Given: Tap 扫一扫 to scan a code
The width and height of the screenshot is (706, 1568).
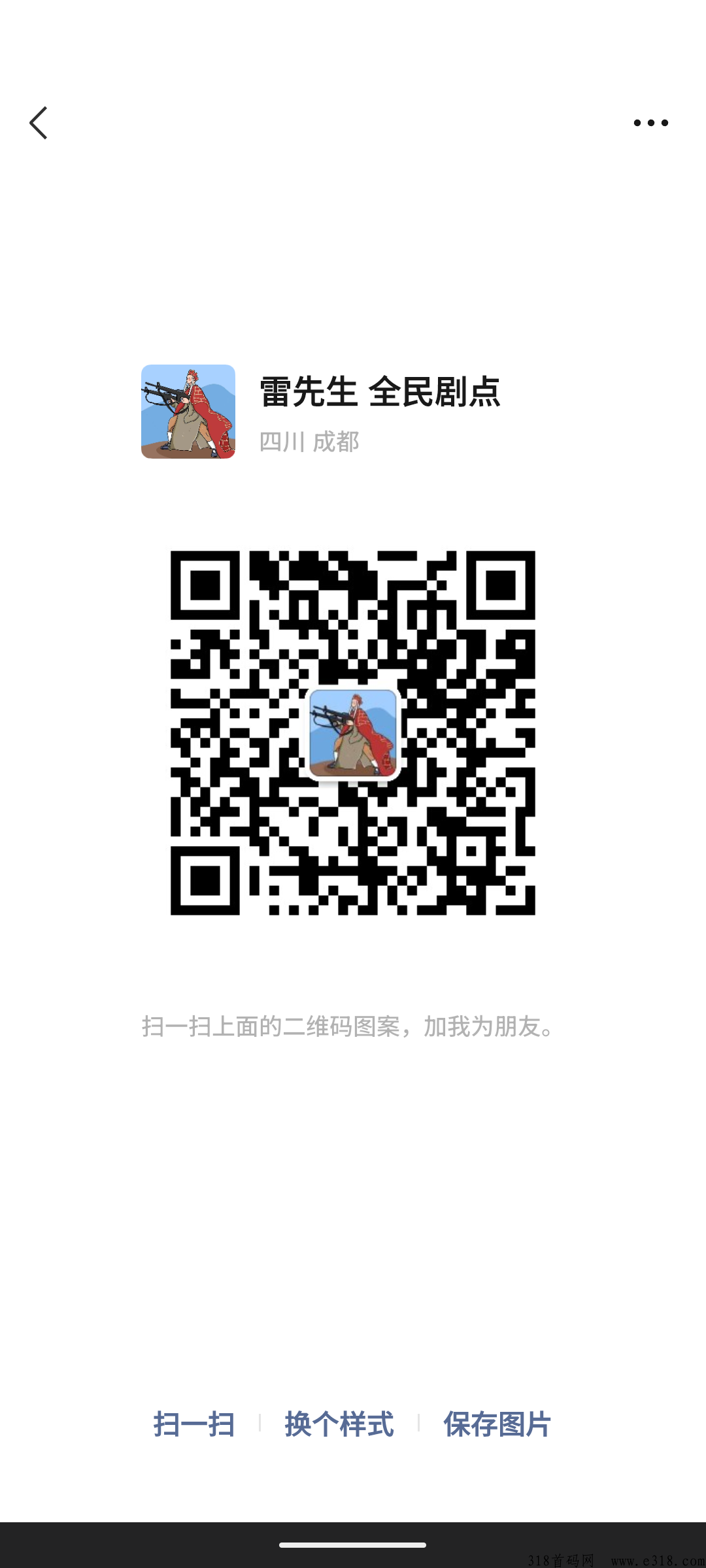Looking at the screenshot, I should pyautogui.click(x=194, y=1424).
